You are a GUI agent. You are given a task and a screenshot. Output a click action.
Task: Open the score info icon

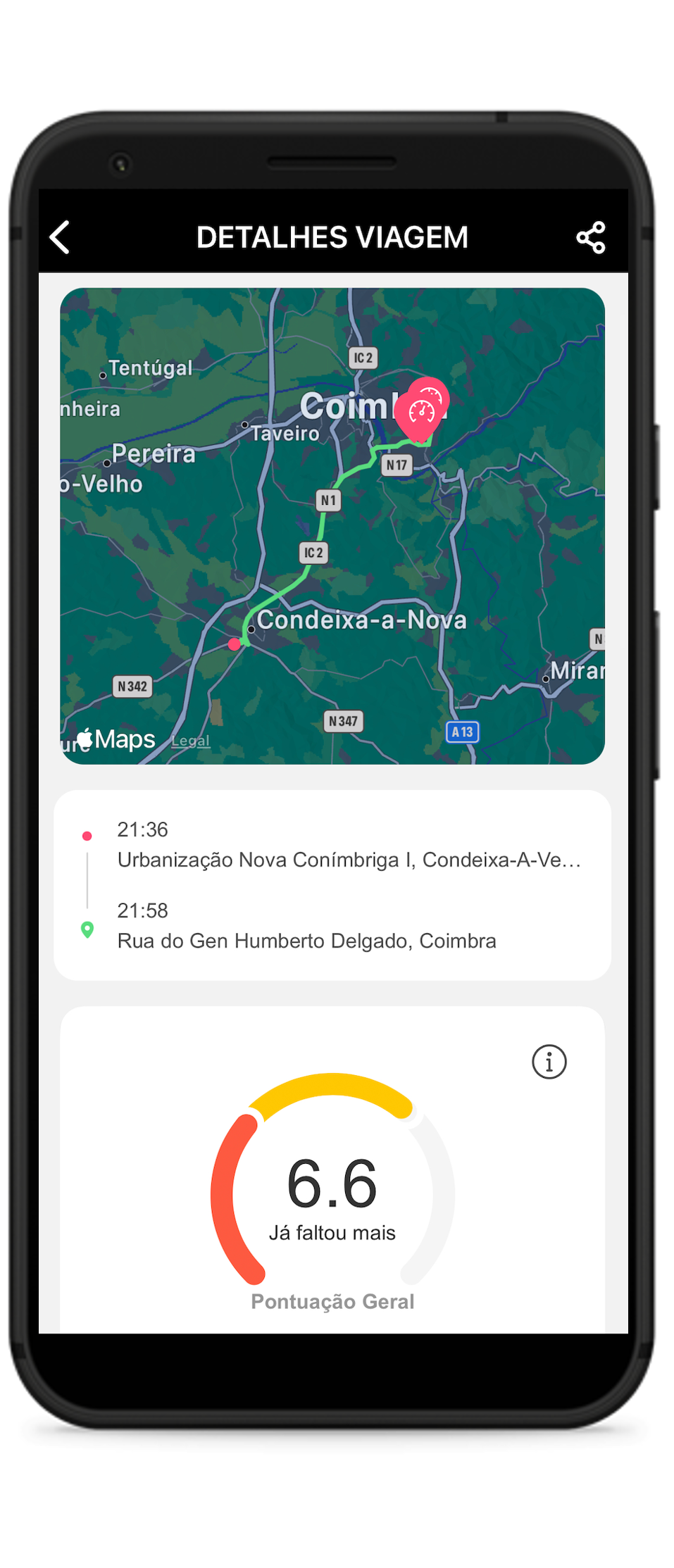pyautogui.click(x=549, y=1061)
